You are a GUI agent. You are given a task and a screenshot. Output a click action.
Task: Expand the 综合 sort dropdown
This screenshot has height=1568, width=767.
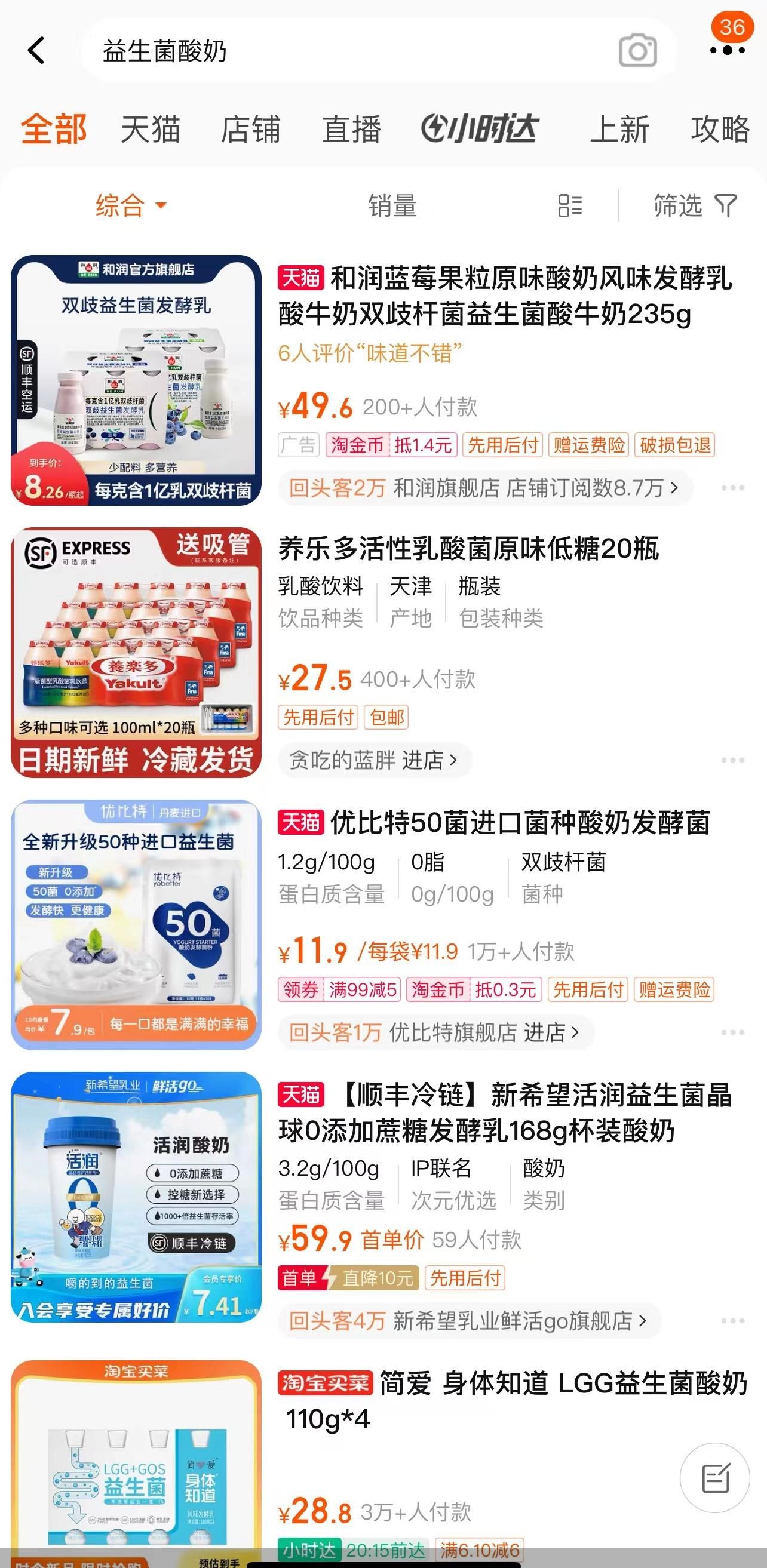click(x=130, y=206)
